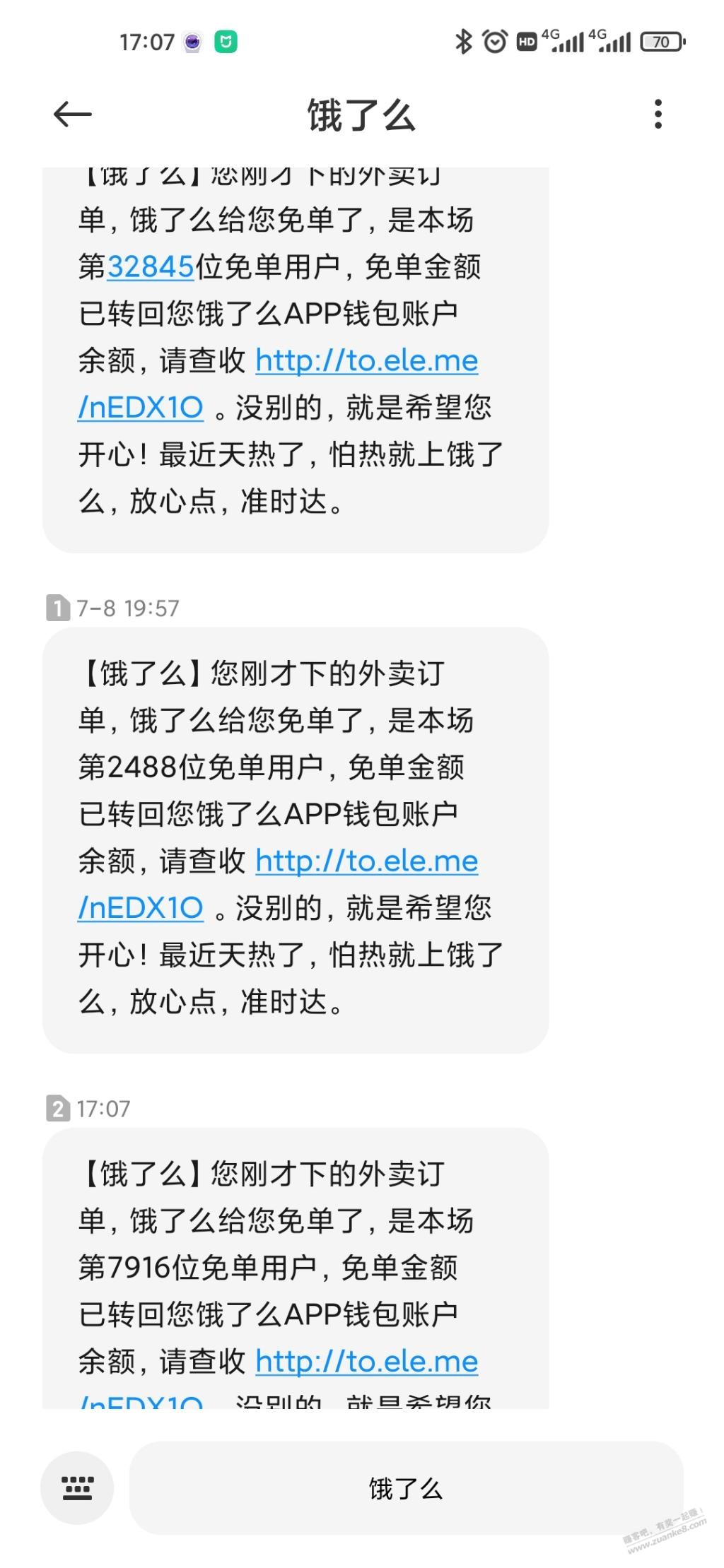724x1568 pixels.
Task: Go back with the top-left arrow
Action: [x=72, y=114]
